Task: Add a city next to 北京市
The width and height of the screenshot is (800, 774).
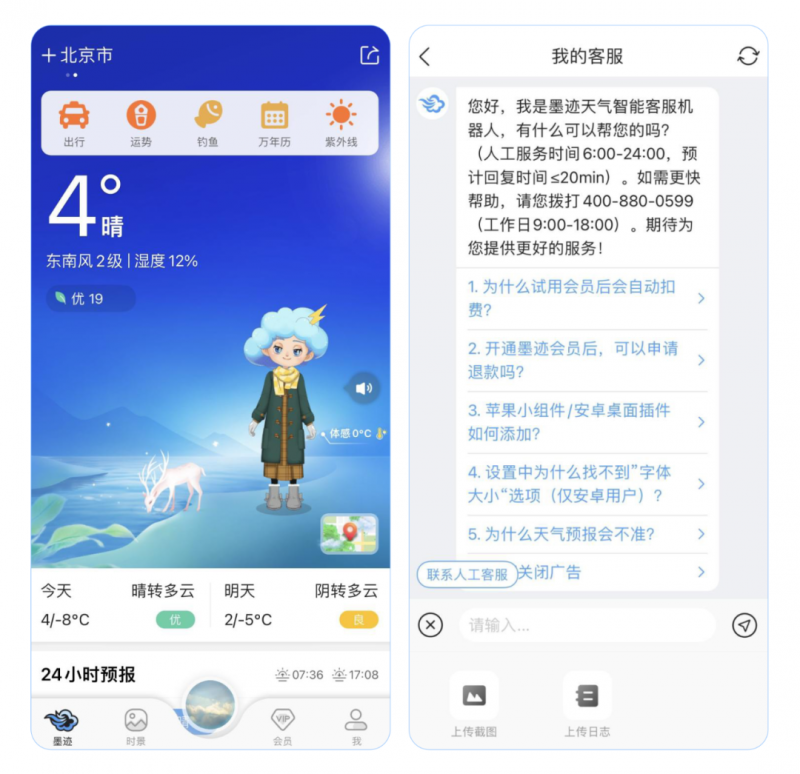Action: pos(48,56)
